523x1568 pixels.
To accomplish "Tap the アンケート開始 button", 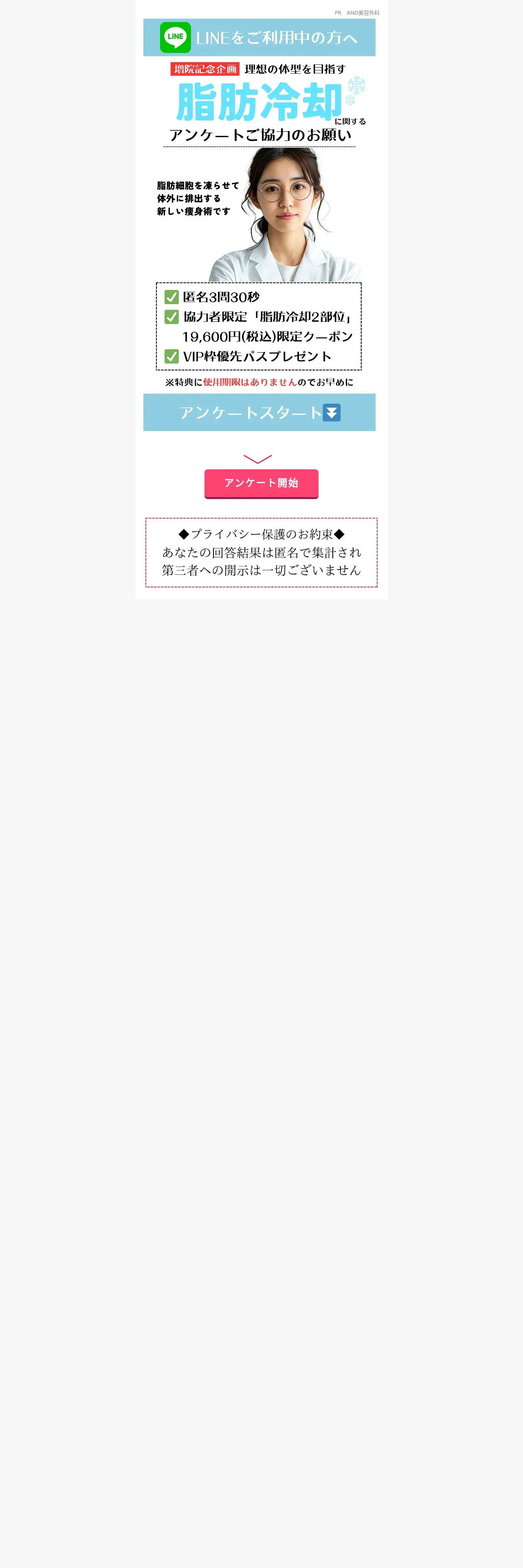I will tap(261, 483).
